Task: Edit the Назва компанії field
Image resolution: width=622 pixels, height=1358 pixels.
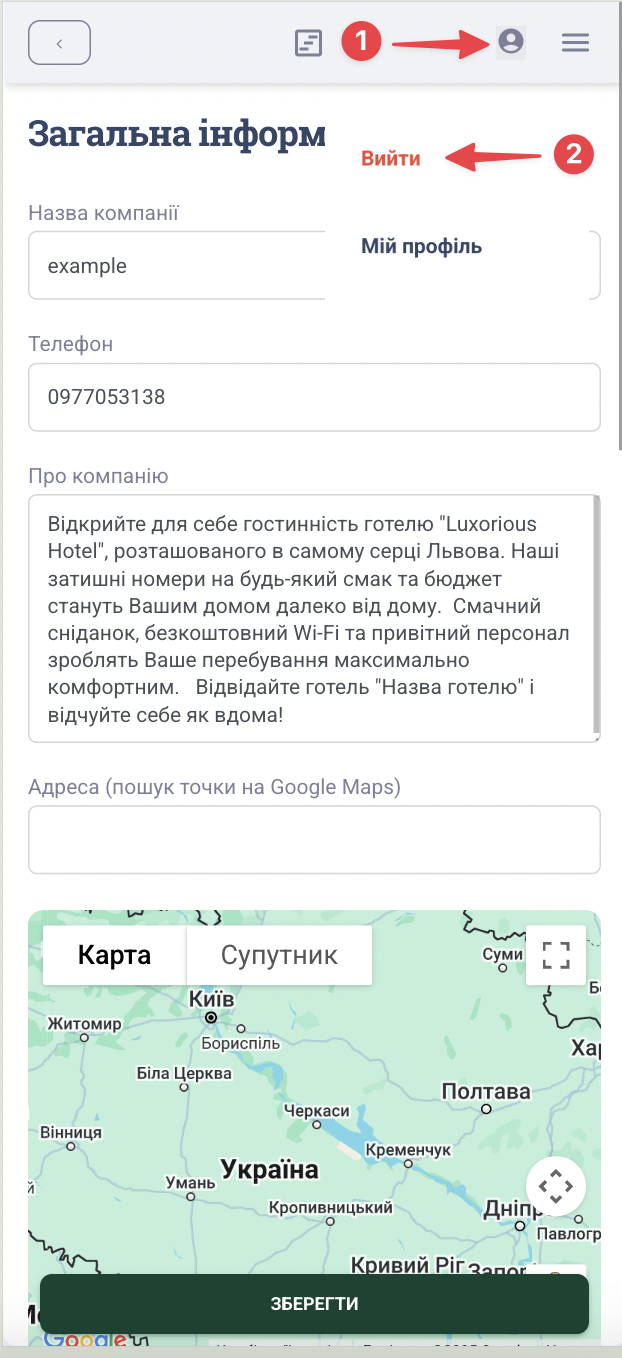Action: 314,266
